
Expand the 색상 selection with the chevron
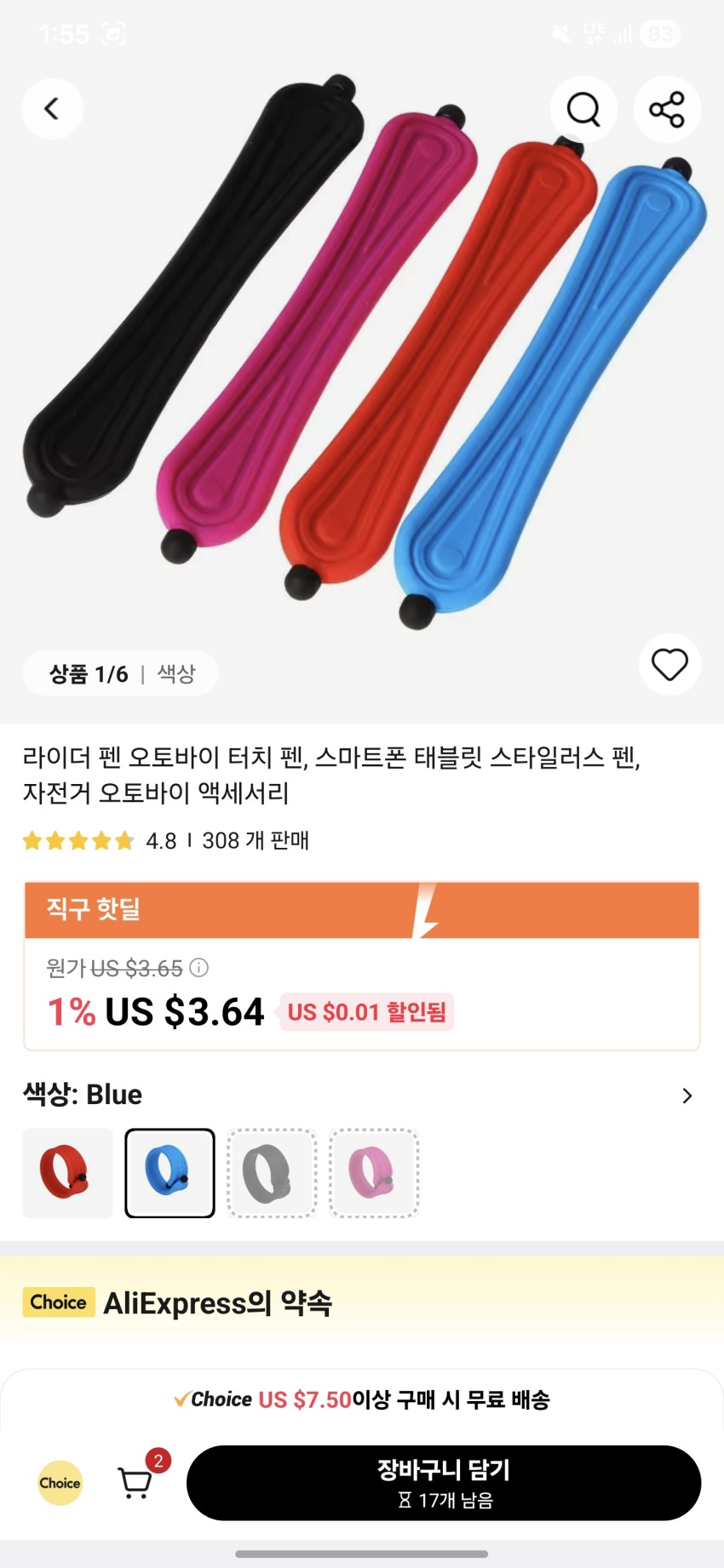[x=687, y=1096]
